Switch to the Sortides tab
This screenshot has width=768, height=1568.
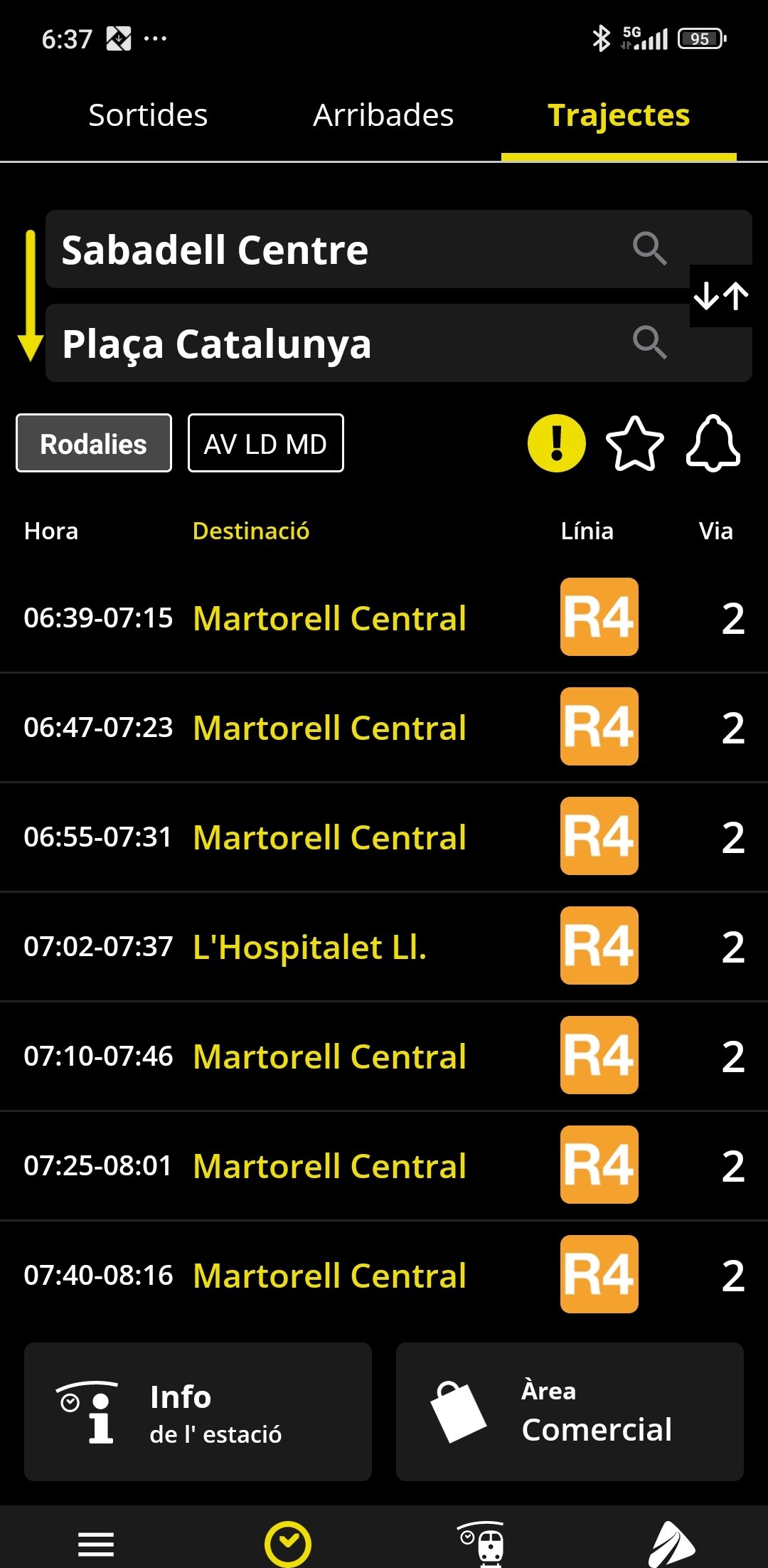(x=148, y=115)
